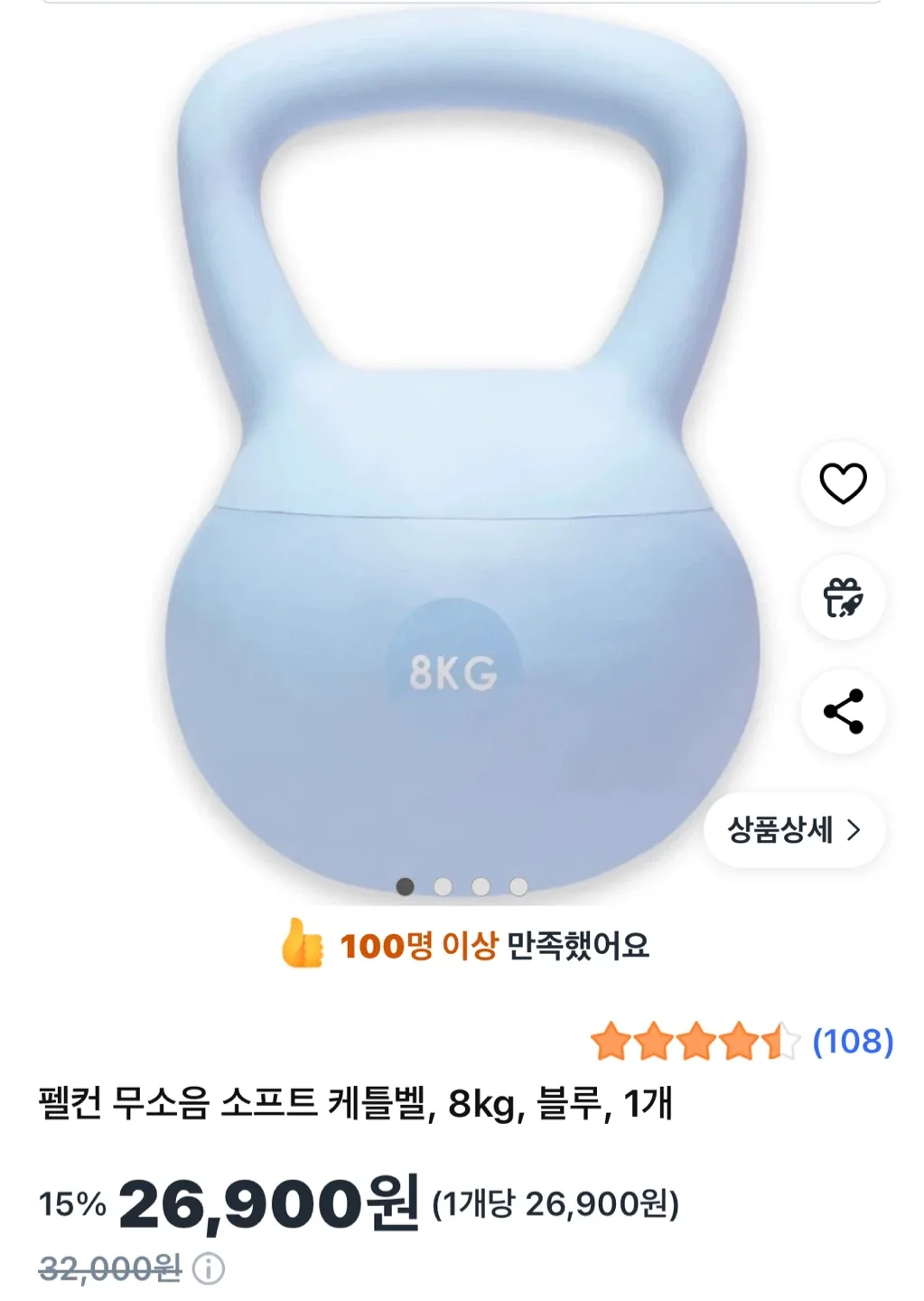924x1301 pixels.
Task: Tap the gift icon button
Action: [x=843, y=597]
